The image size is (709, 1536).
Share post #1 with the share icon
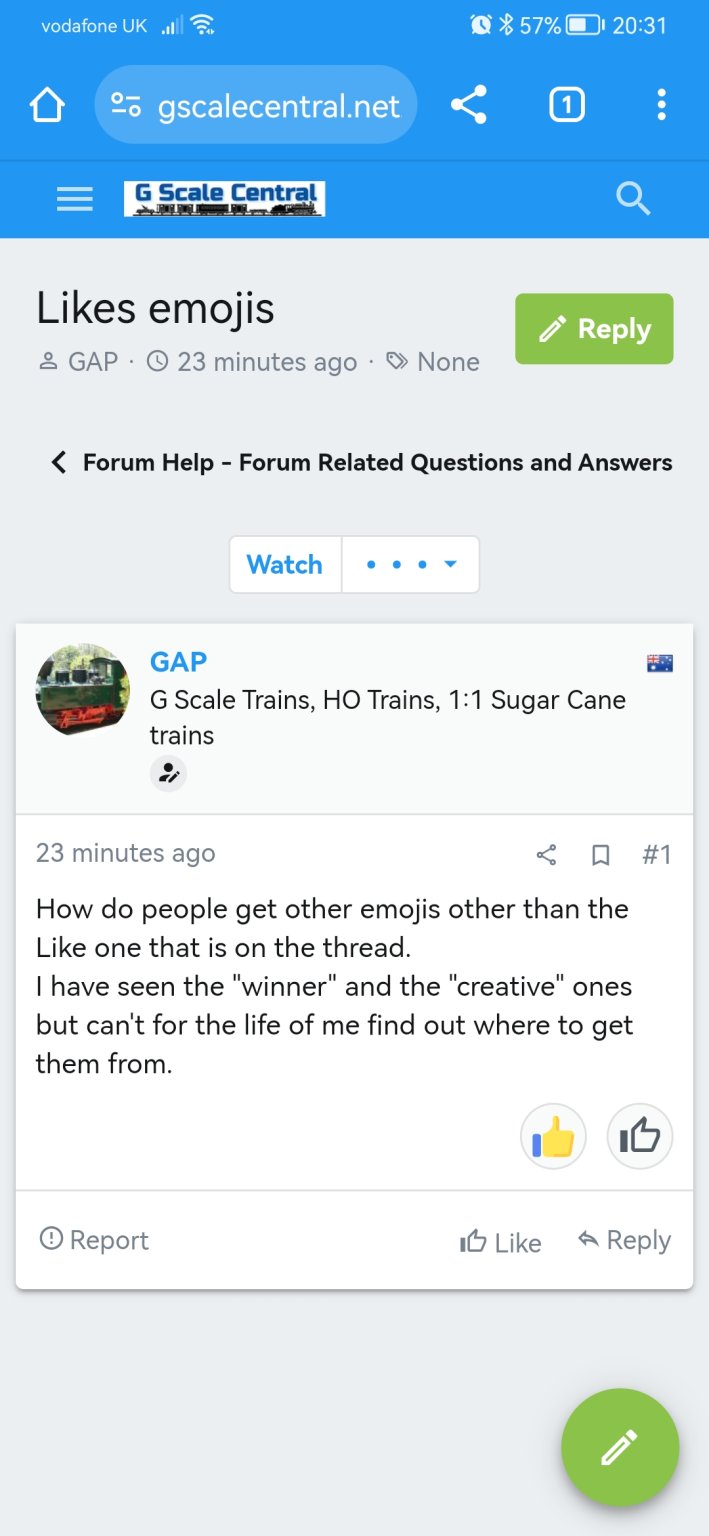click(x=546, y=855)
